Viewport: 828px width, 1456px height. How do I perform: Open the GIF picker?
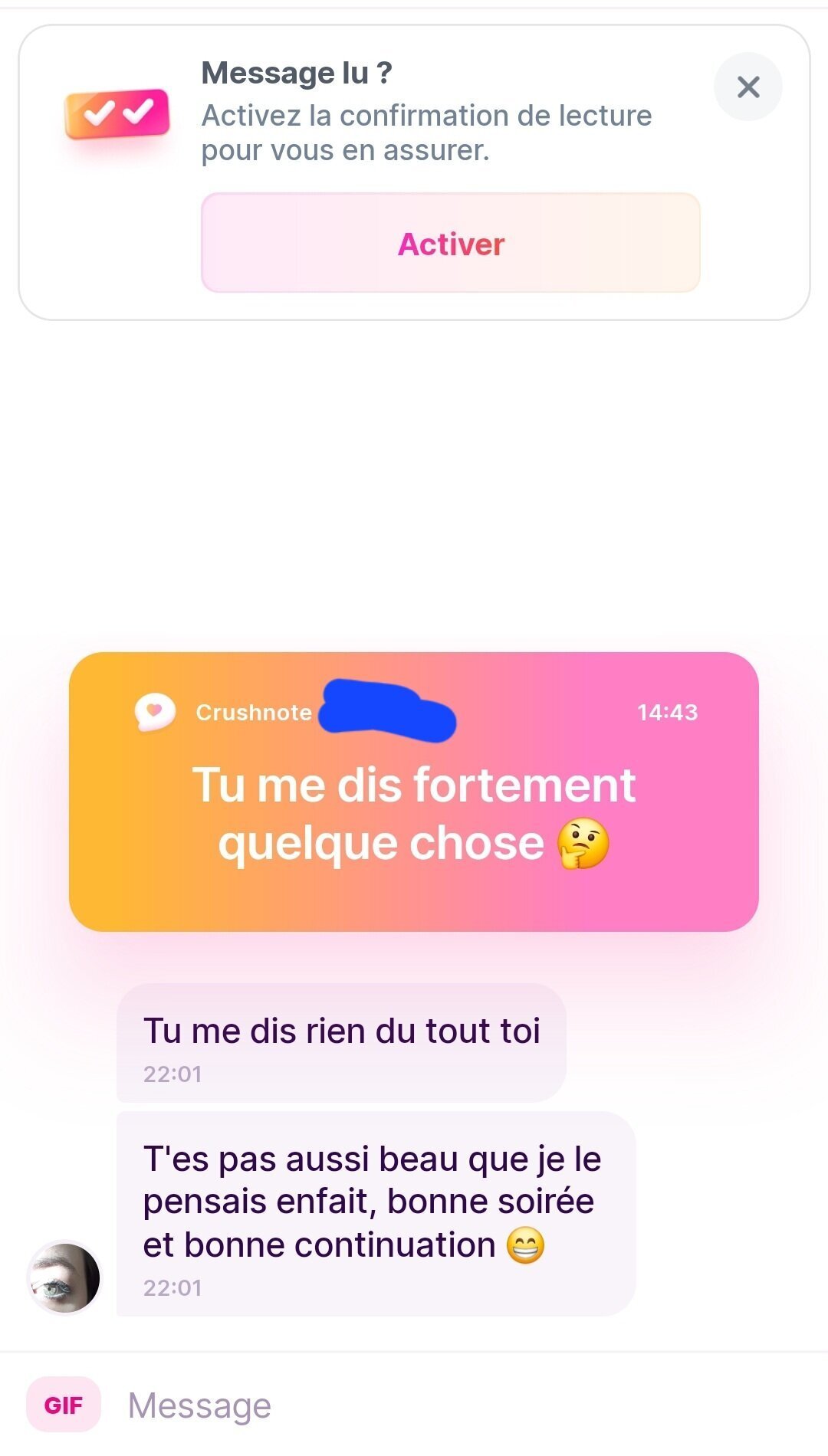click(64, 1405)
